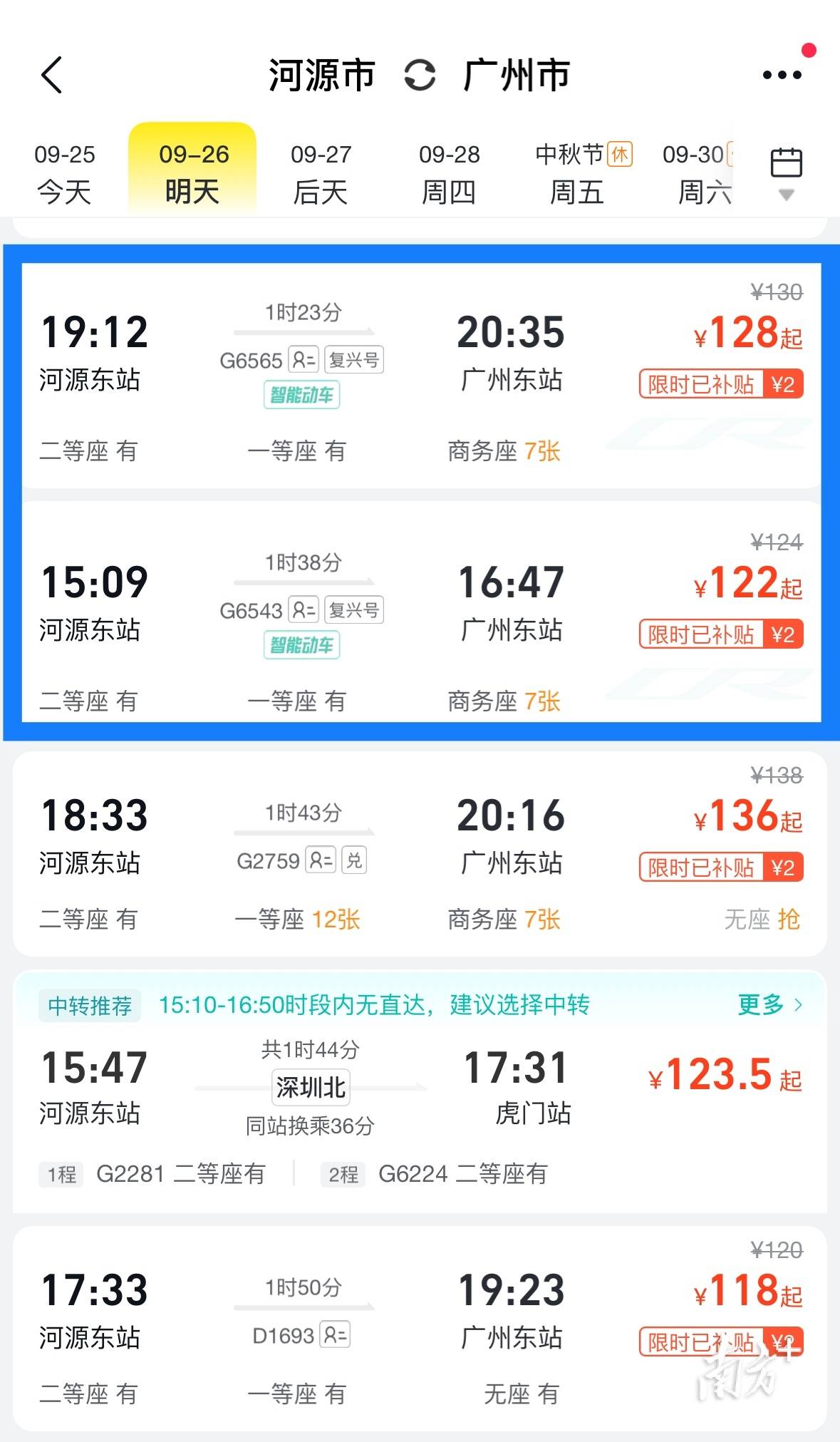Open train G2759 departing 18:33
Screen dimensions: 840x1442
[420, 853]
